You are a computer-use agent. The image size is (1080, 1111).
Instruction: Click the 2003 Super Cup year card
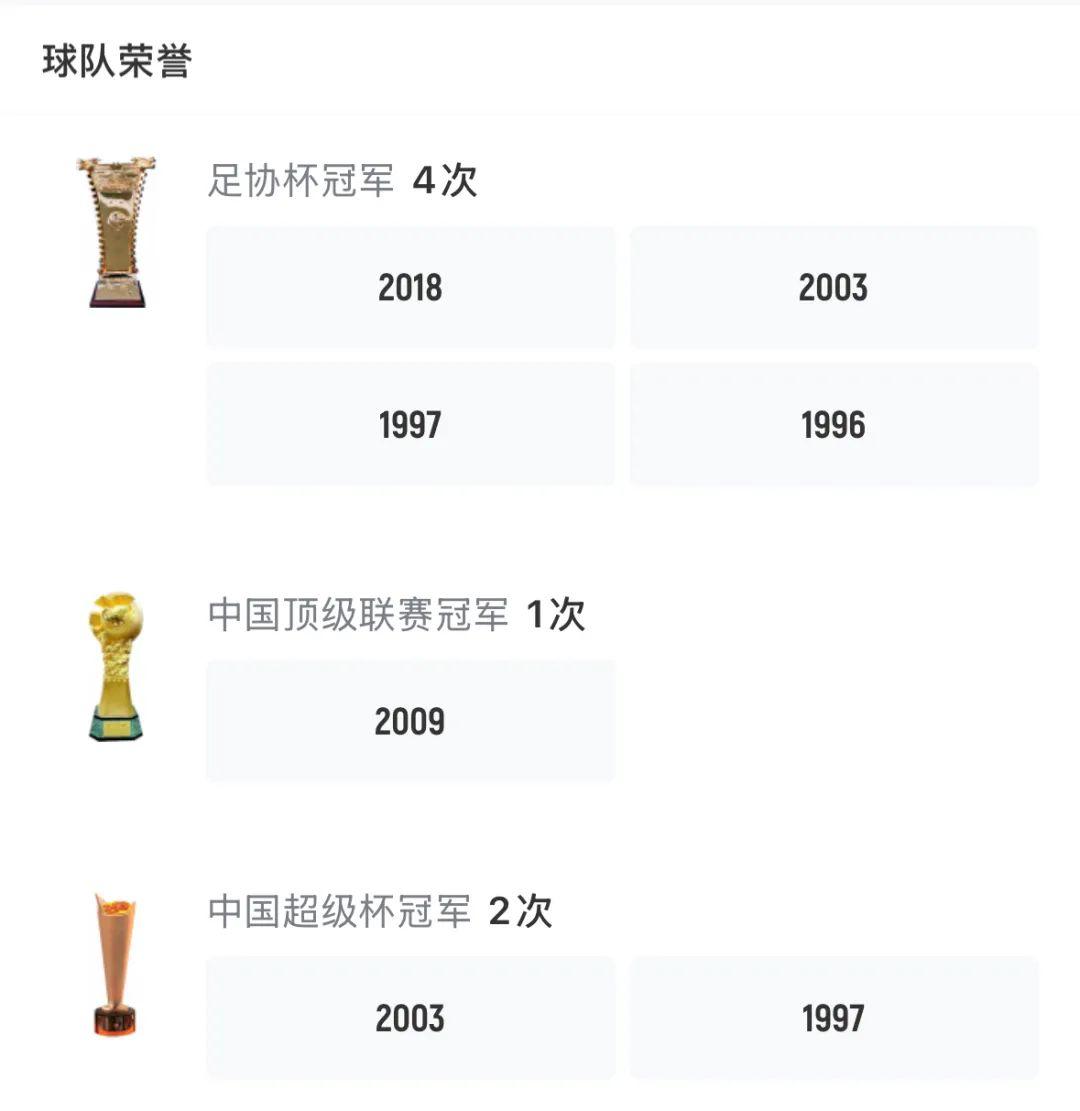(x=410, y=1017)
